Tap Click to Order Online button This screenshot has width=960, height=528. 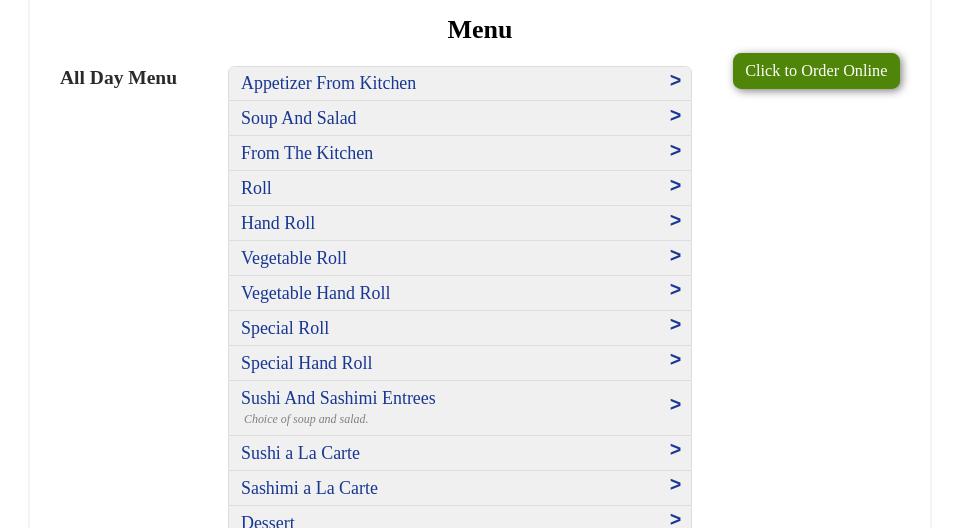pos(815,71)
